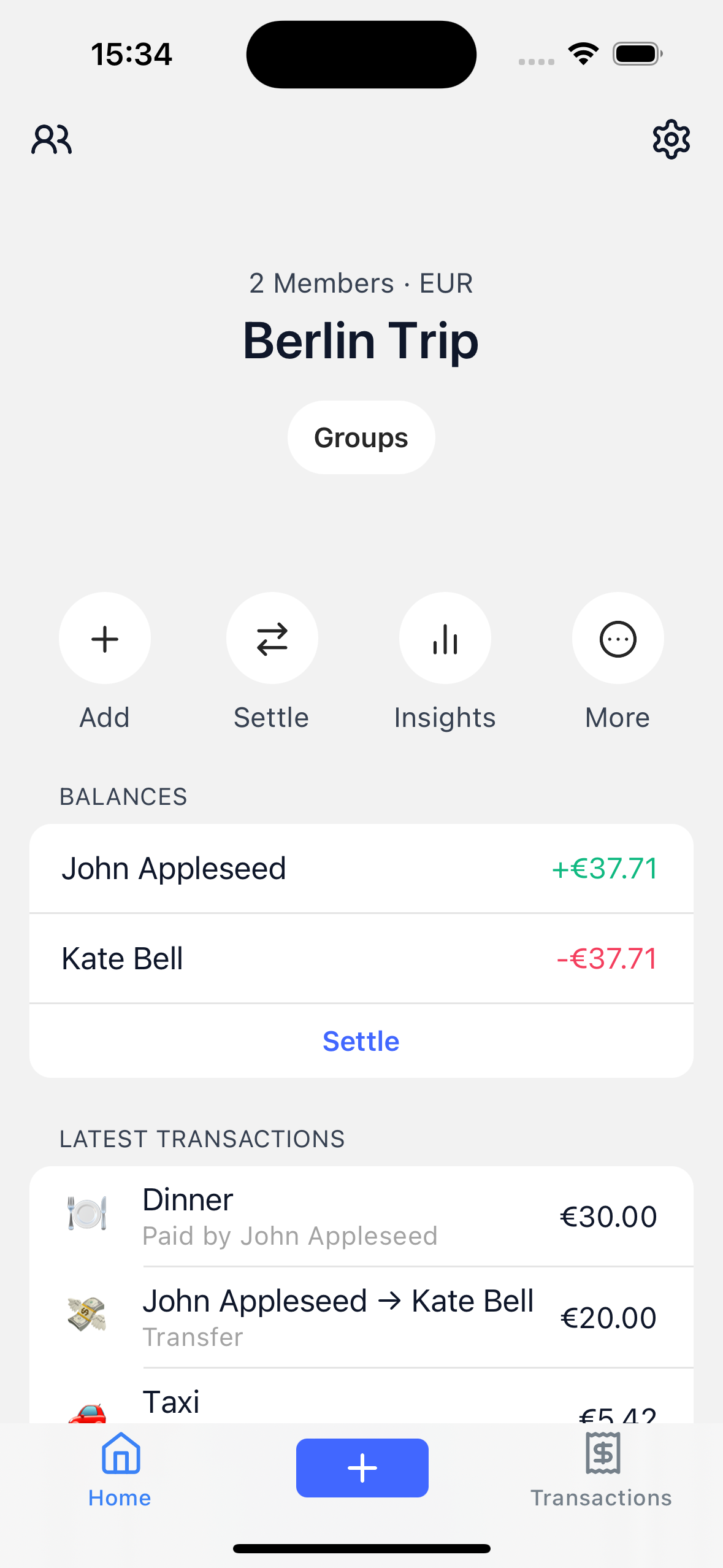Tap the blue Settle link under balances
723x1568 pixels.
(361, 1040)
